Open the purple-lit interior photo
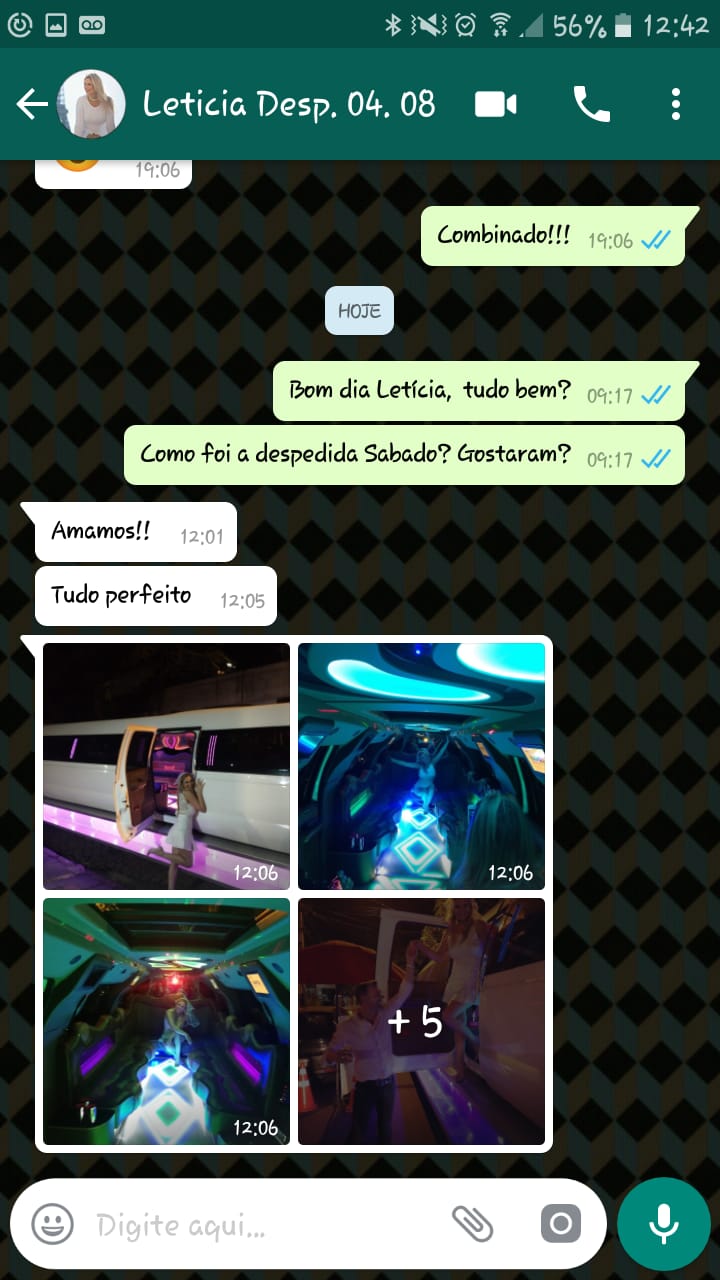 tap(166, 1021)
